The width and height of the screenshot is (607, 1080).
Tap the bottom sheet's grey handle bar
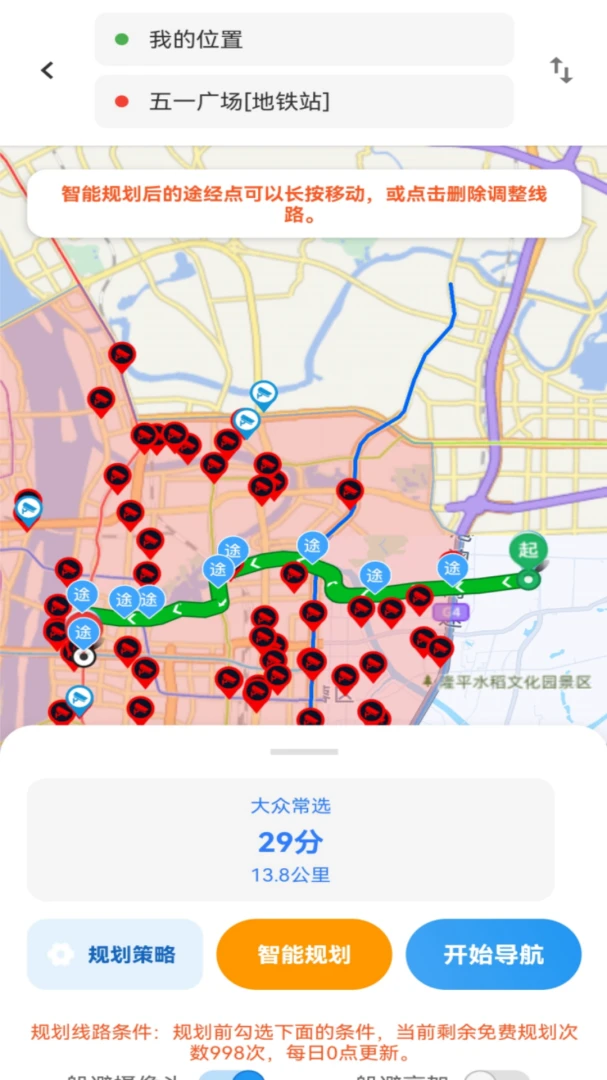pyautogui.click(x=304, y=751)
